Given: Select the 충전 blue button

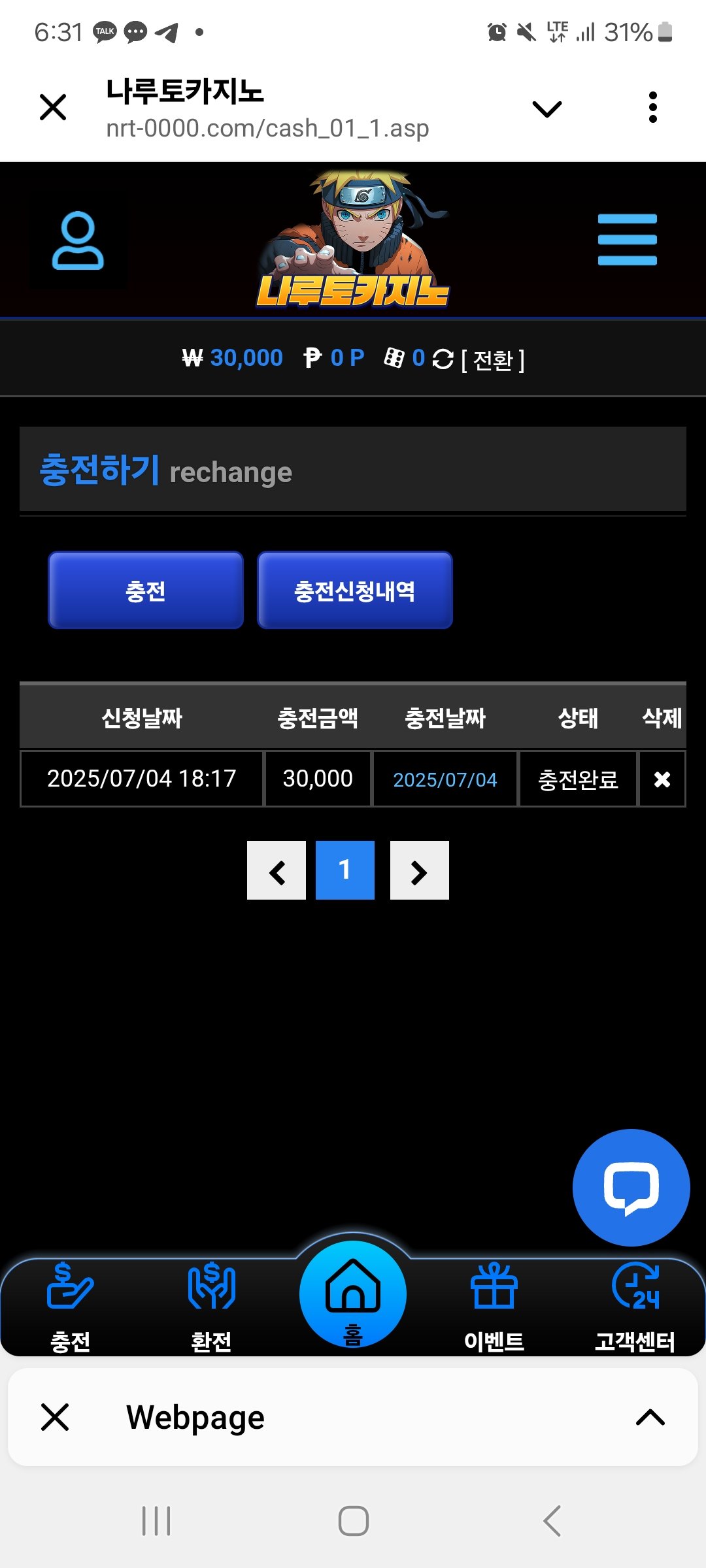Looking at the screenshot, I should pos(146,591).
